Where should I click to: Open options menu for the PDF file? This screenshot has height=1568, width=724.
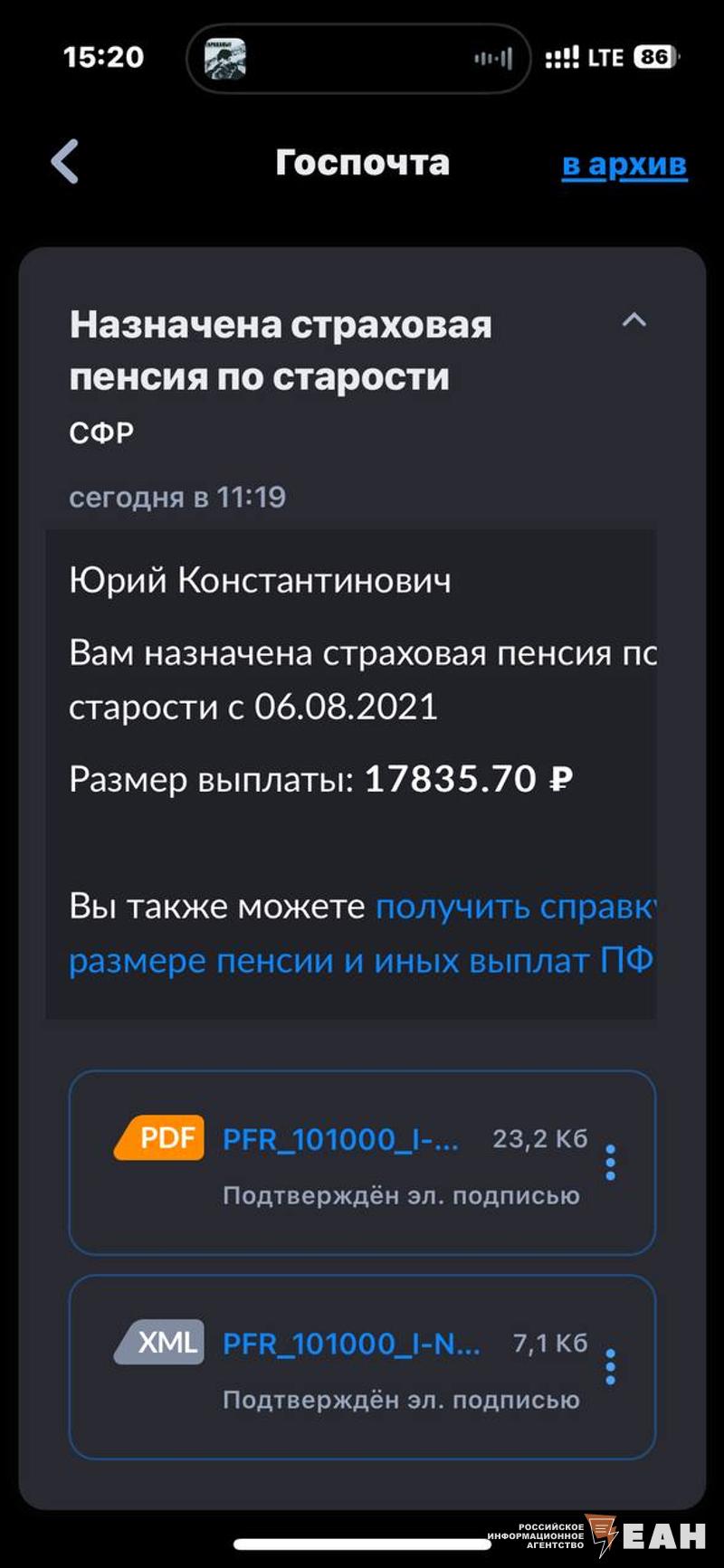click(611, 1163)
